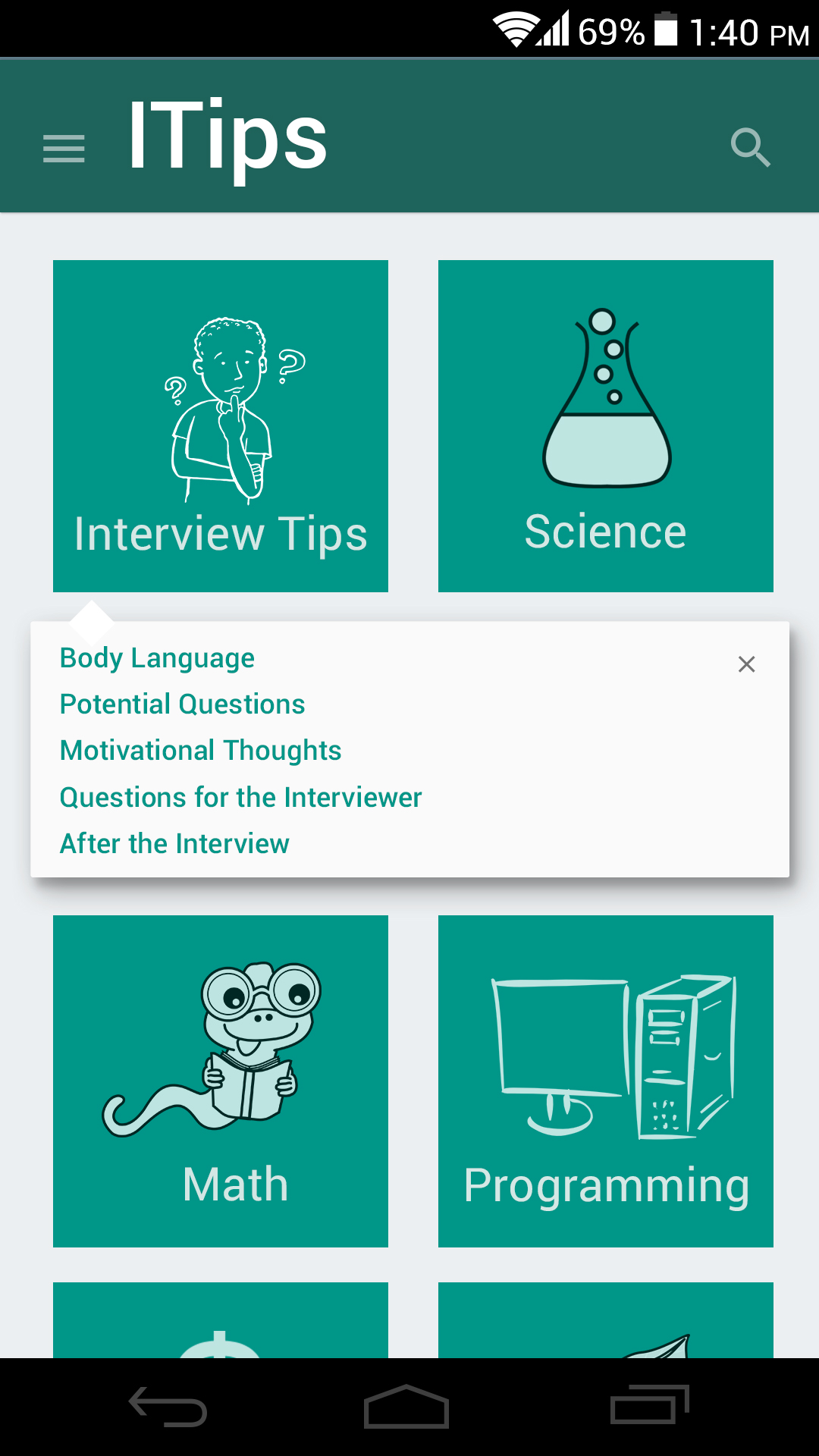
Task: Open the hamburger drawer menu
Action: point(64,148)
